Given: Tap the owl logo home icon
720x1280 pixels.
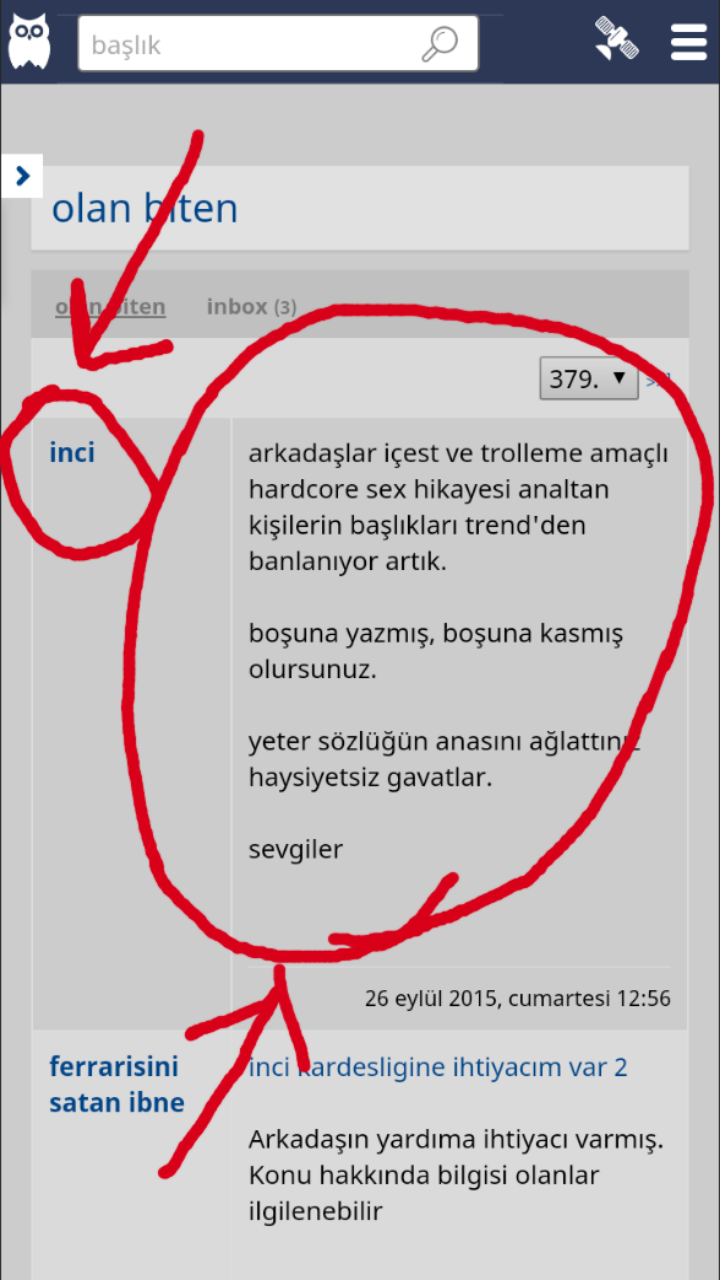Looking at the screenshot, I should click(x=29, y=42).
